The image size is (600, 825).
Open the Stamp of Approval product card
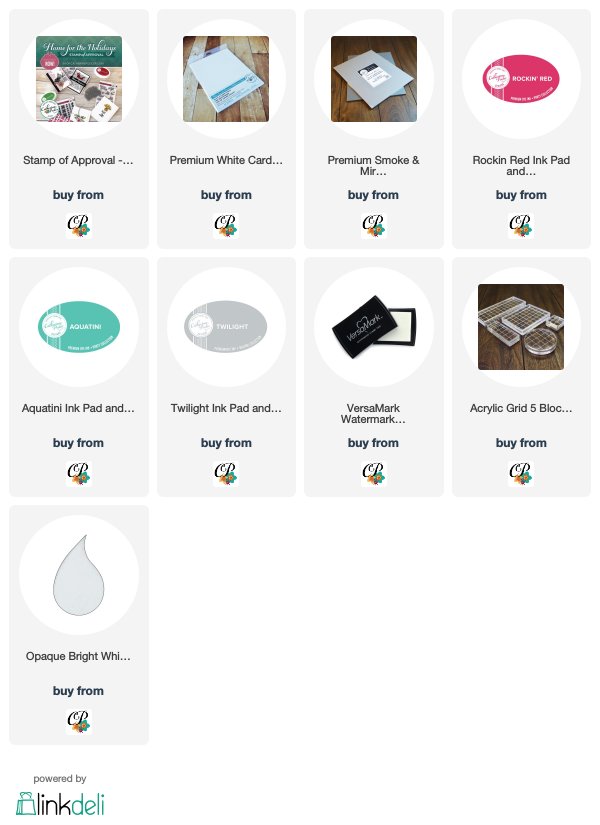(78, 79)
